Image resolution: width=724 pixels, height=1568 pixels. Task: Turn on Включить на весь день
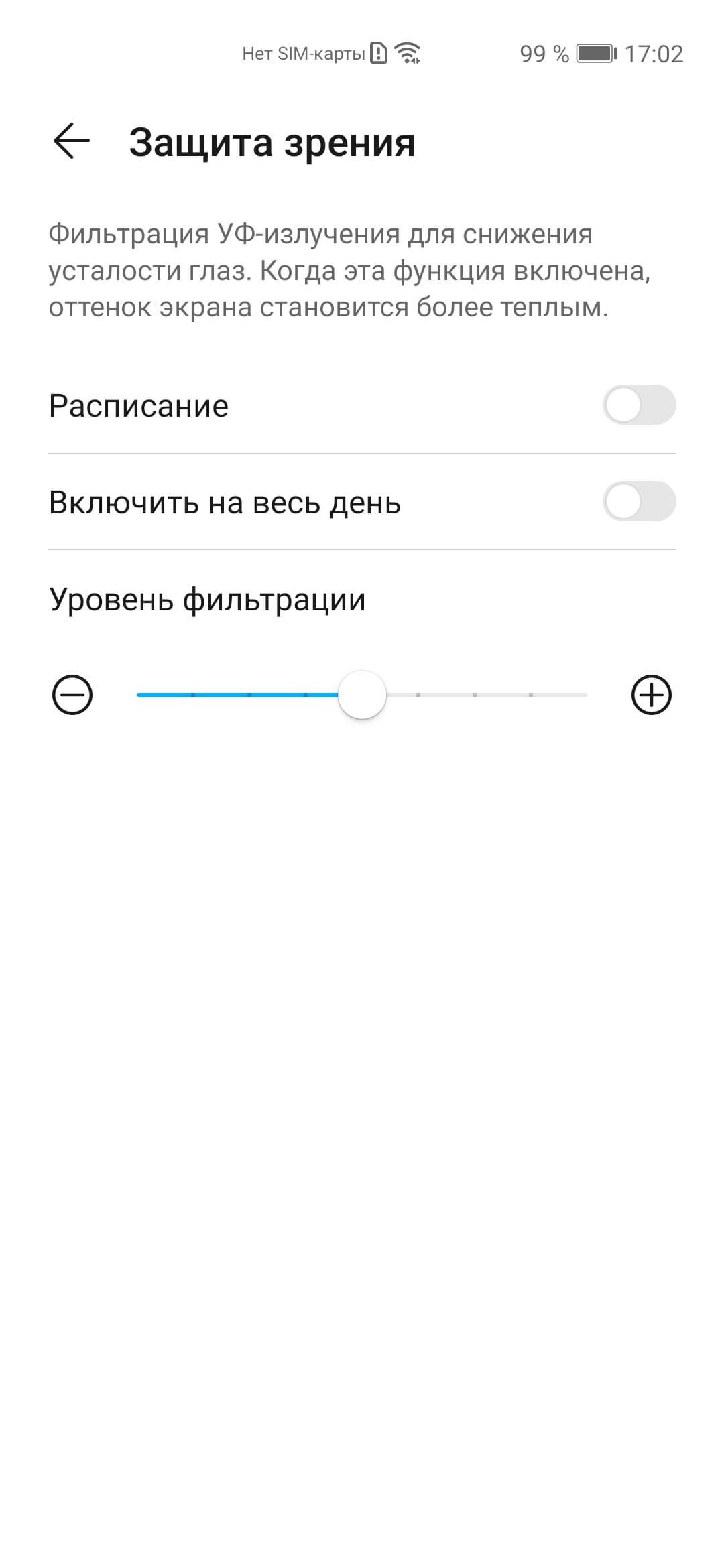[638, 501]
